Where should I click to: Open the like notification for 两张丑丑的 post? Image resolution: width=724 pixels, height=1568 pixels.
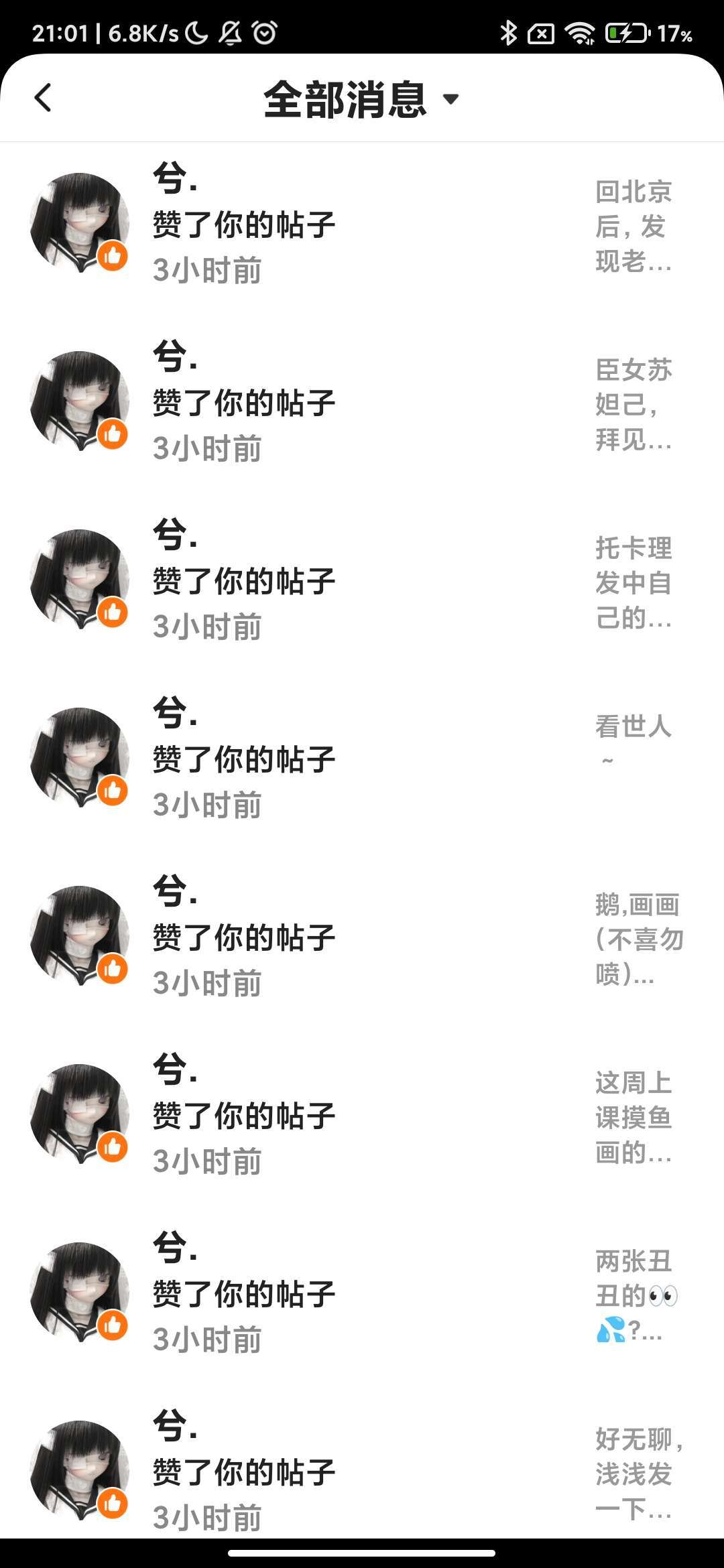click(x=362, y=1295)
